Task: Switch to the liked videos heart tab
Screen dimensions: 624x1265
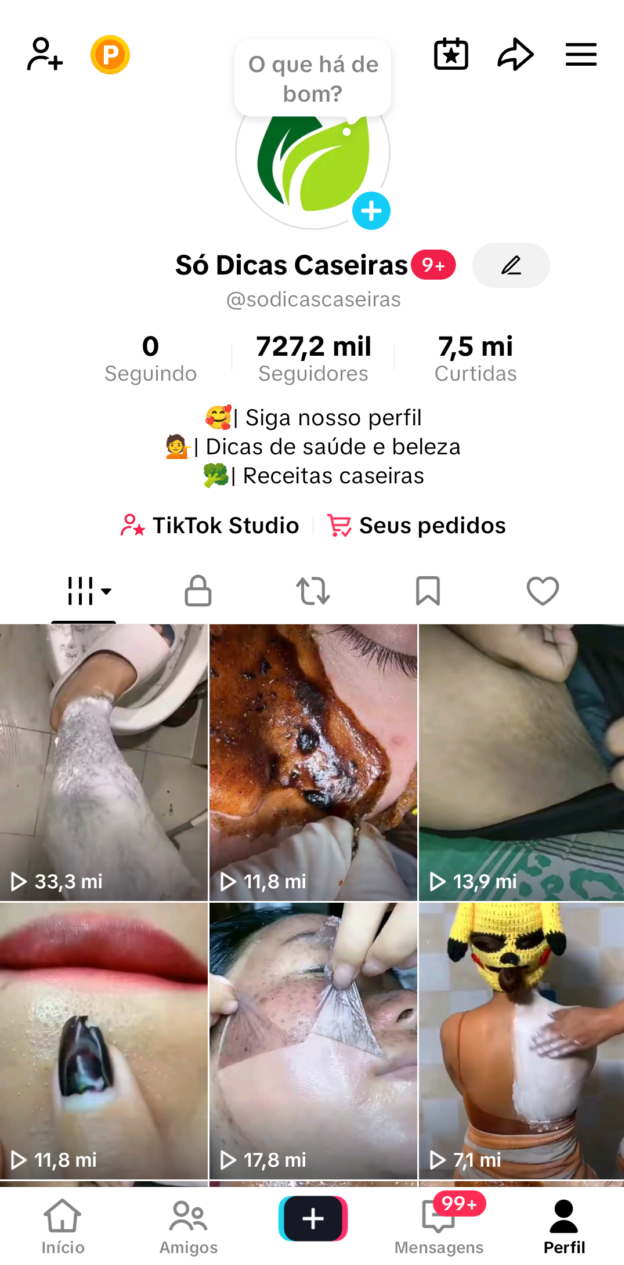Action: [x=543, y=591]
